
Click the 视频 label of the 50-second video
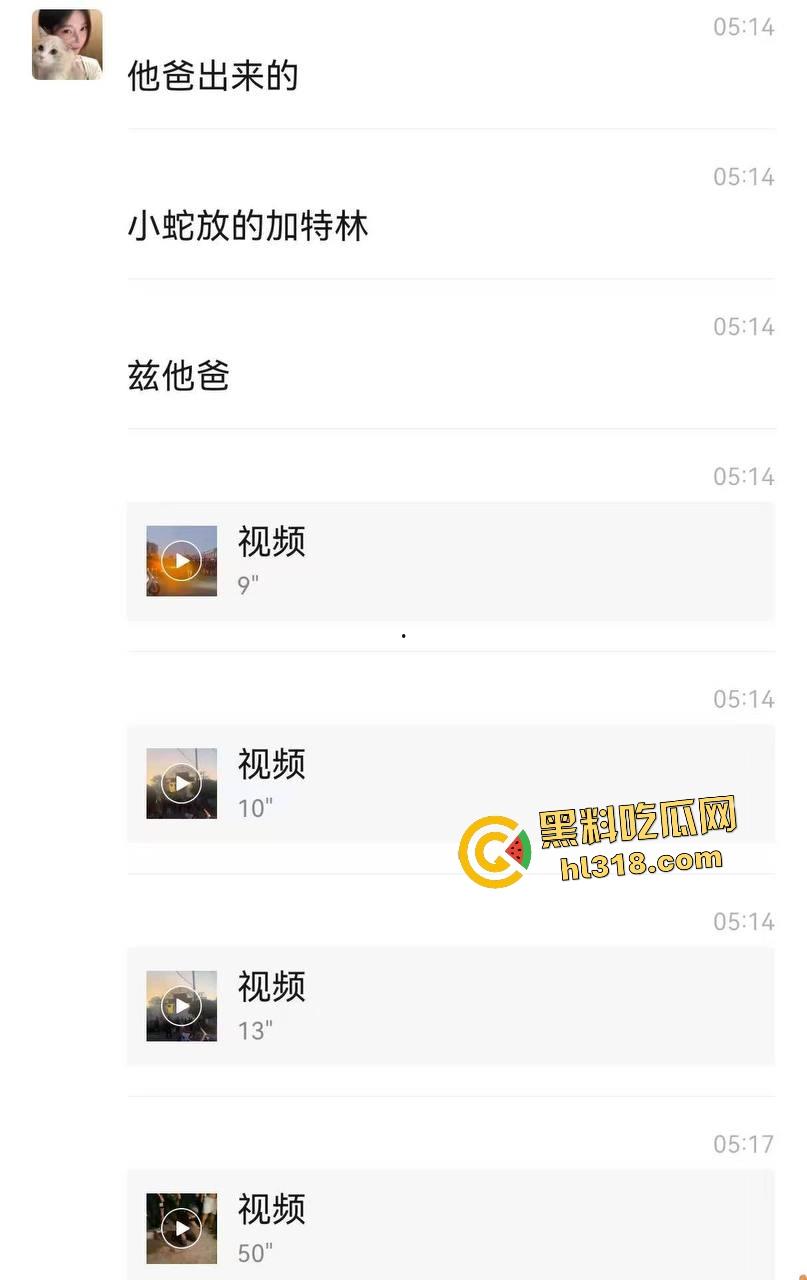pyautogui.click(x=270, y=1211)
